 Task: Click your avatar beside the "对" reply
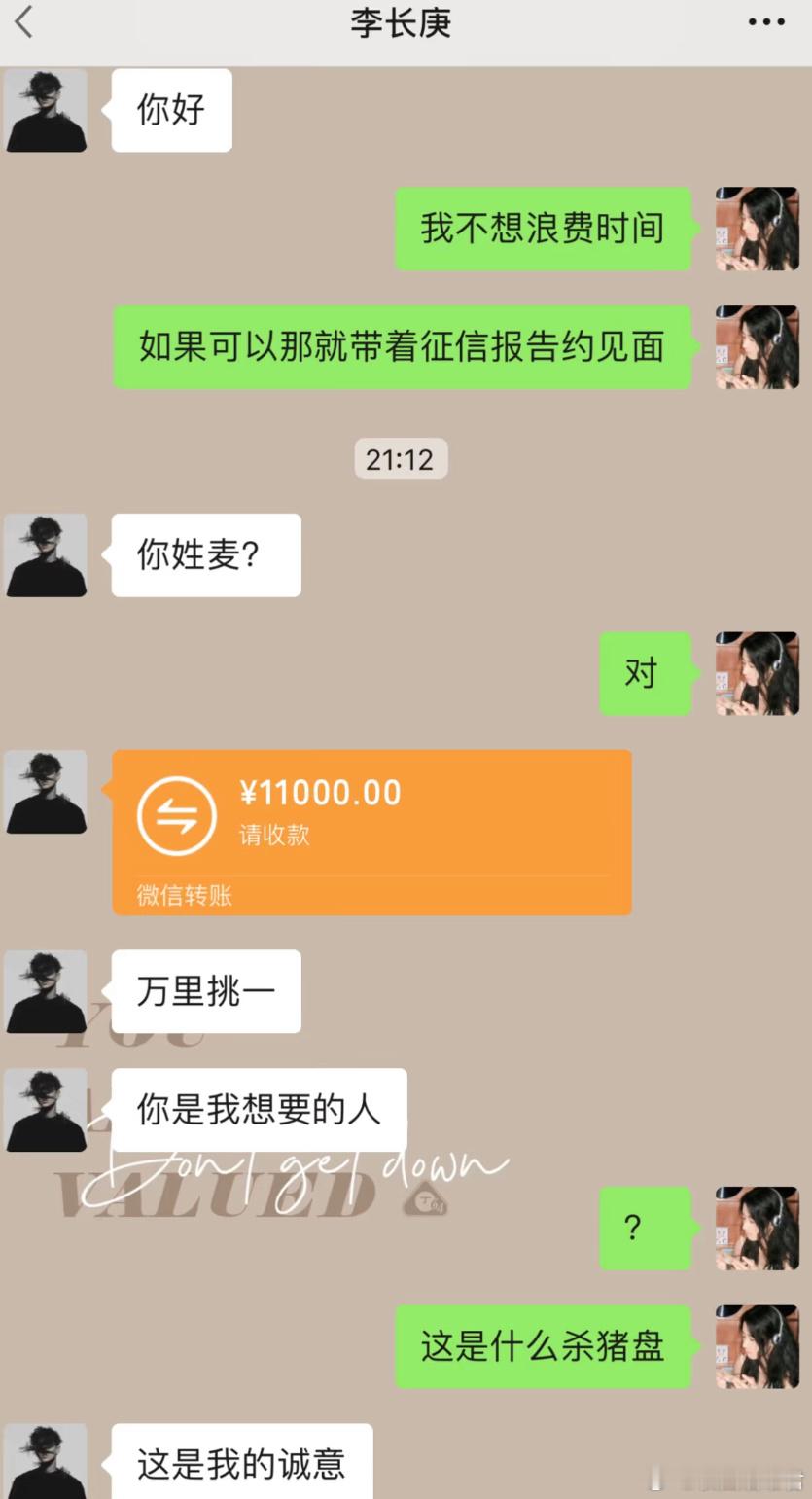tap(757, 672)
